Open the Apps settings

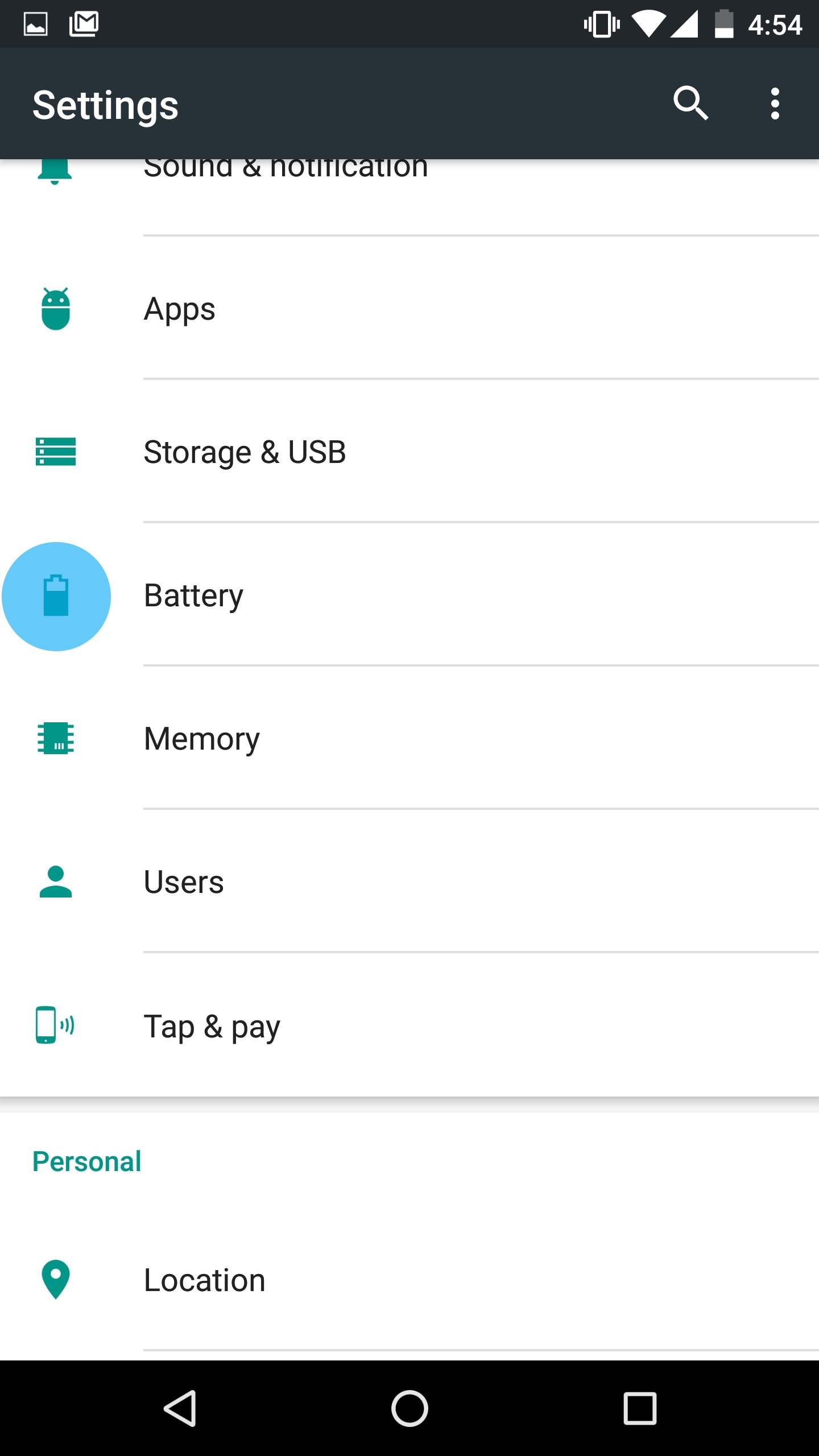[409, 308]
